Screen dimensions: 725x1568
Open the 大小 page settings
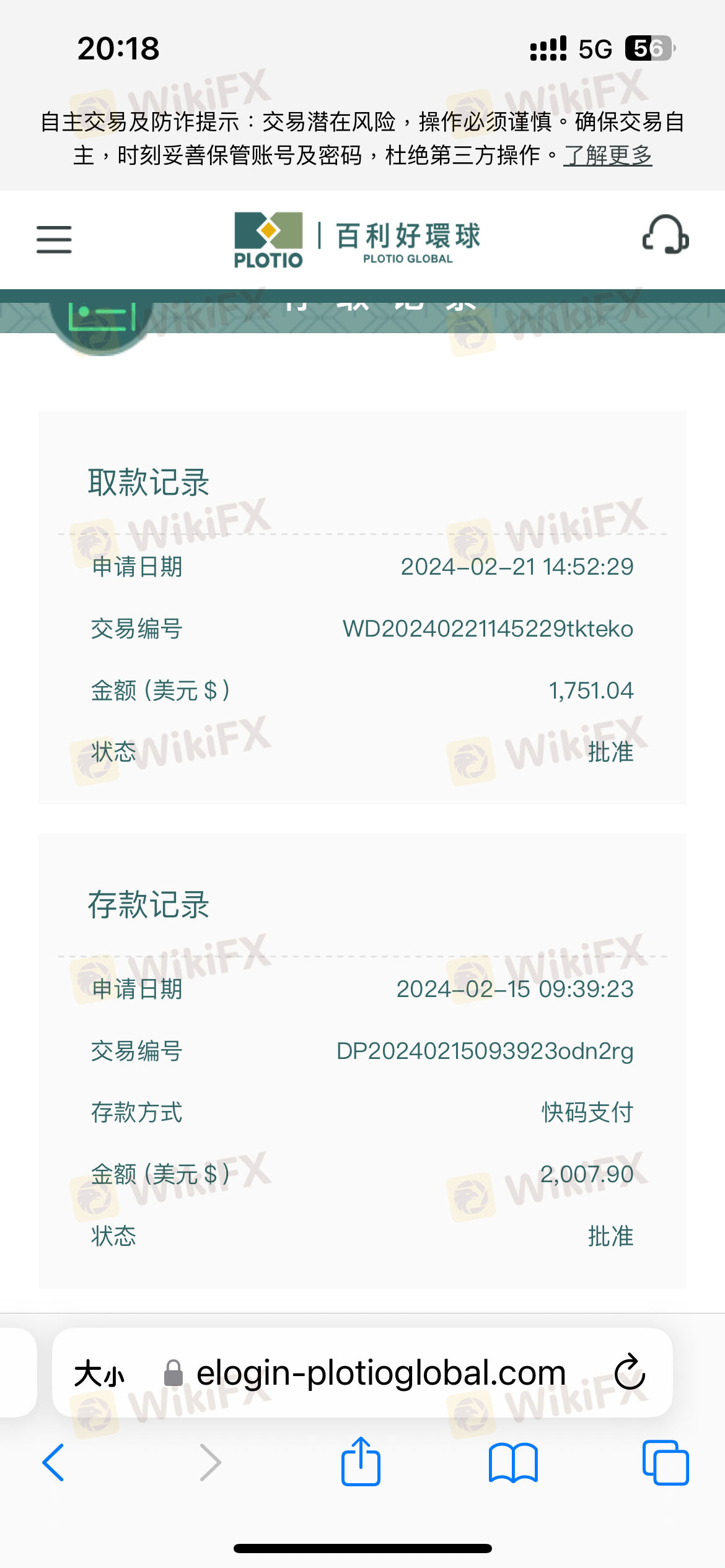point(99,1374)
